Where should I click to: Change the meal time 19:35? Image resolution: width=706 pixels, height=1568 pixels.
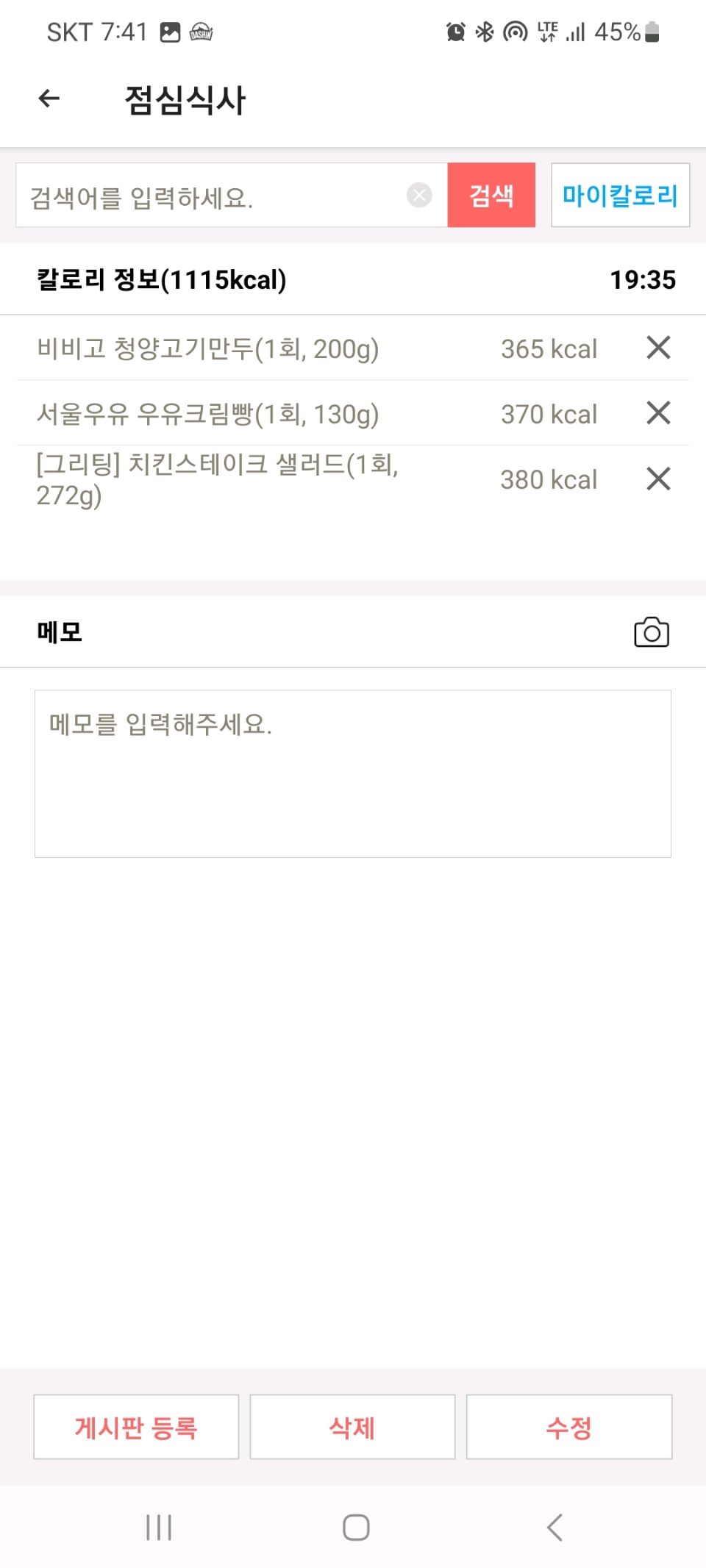pyautogui.click(x=642, y=280)
